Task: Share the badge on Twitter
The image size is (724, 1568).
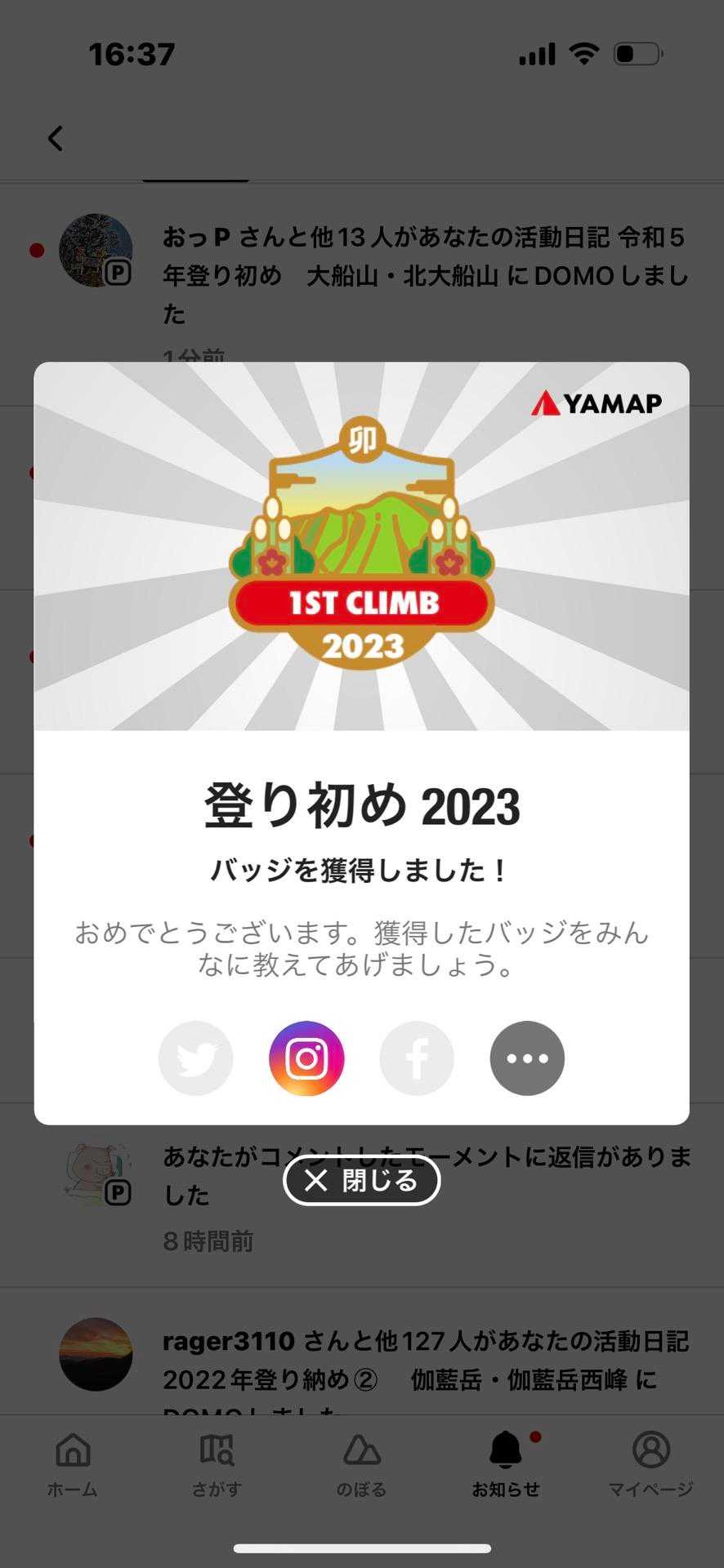Action: 195,1058
